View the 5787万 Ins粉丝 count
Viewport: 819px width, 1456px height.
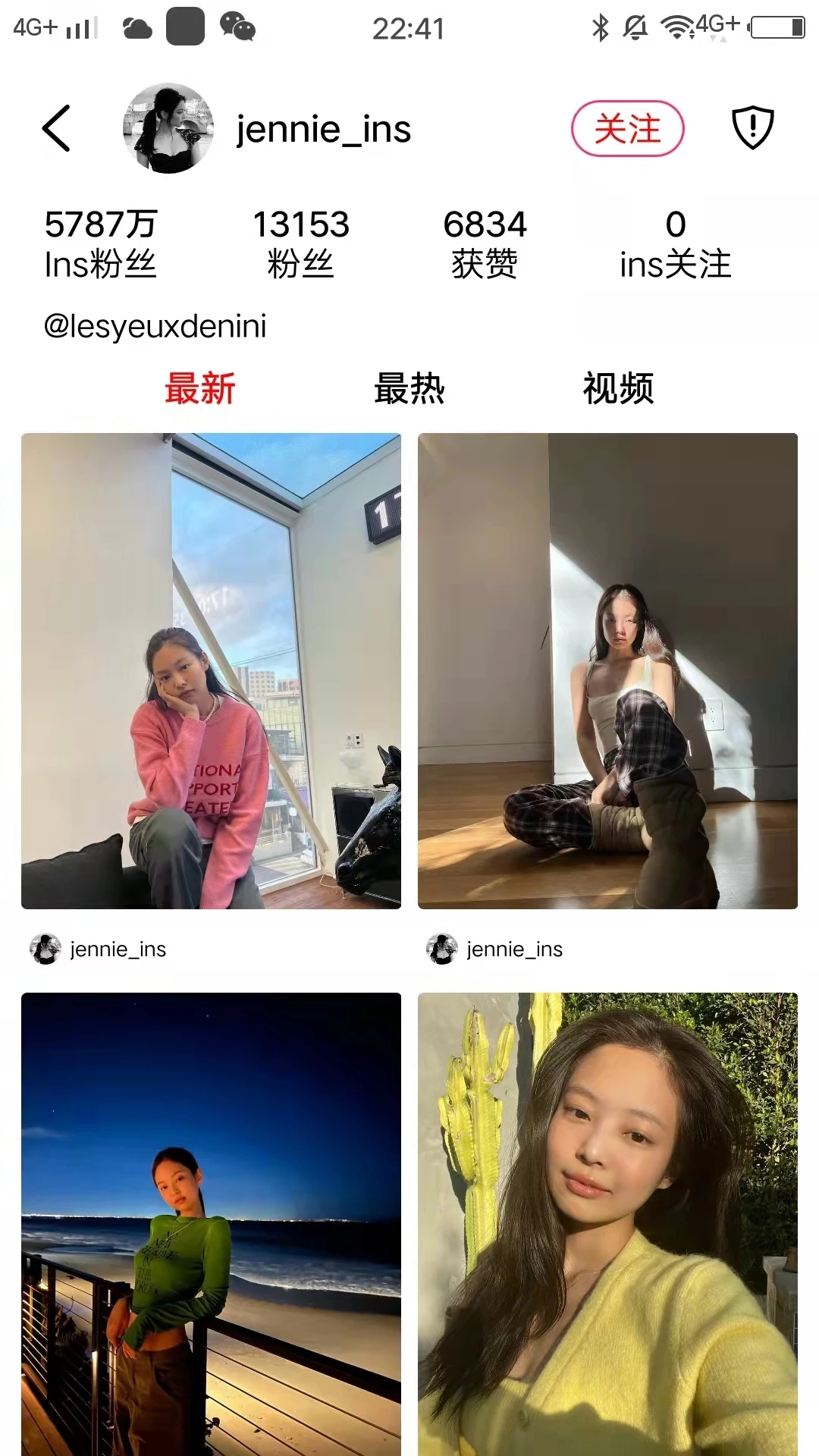(x=101, y=241)
